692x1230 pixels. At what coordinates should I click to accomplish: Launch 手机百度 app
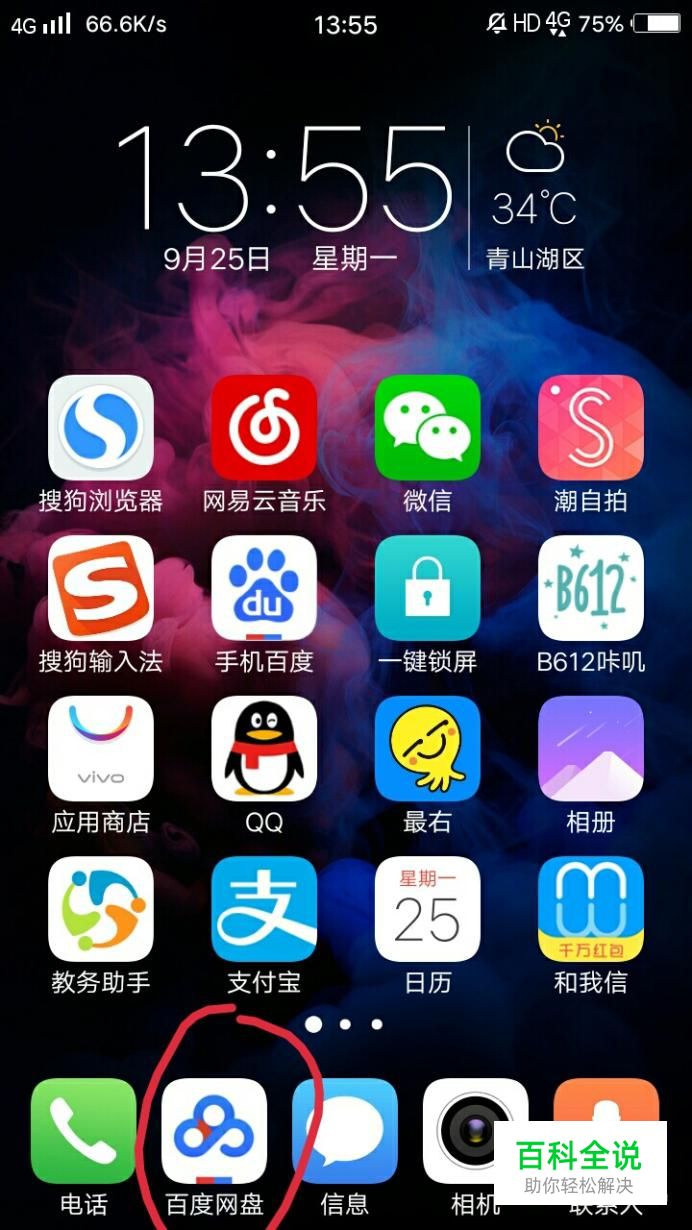tap(264, 588)
